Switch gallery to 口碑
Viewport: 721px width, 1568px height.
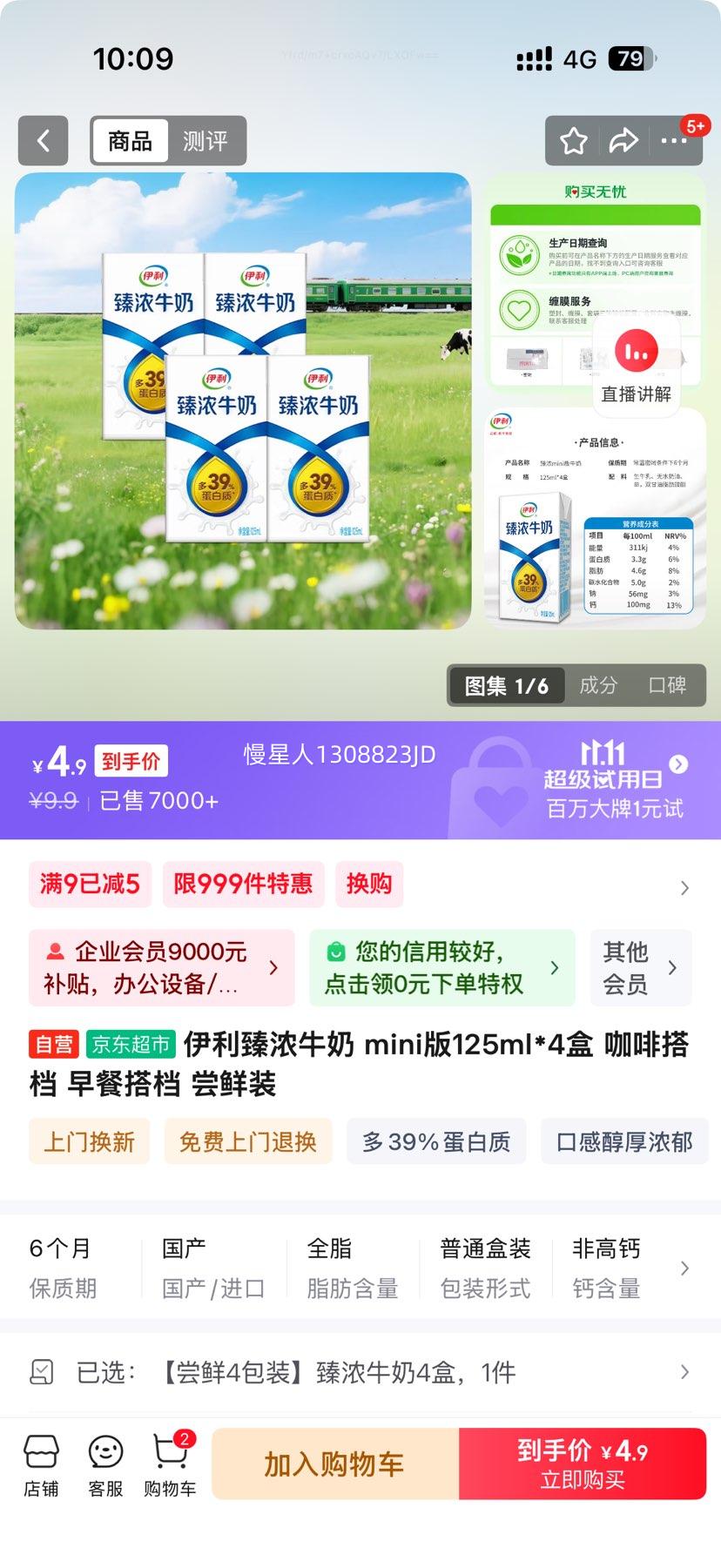[x=667, y=685]
